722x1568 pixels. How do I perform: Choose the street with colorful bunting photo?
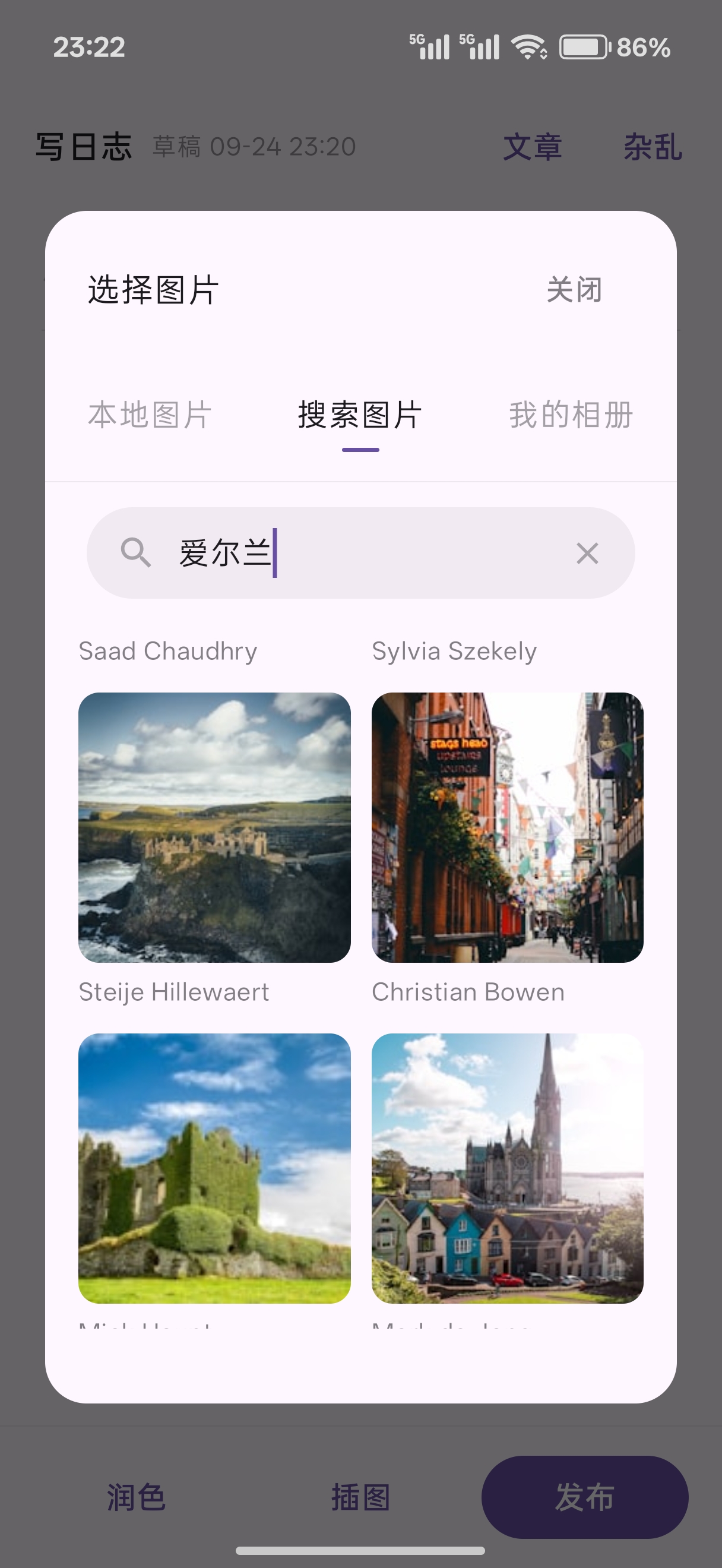point(507,827)
